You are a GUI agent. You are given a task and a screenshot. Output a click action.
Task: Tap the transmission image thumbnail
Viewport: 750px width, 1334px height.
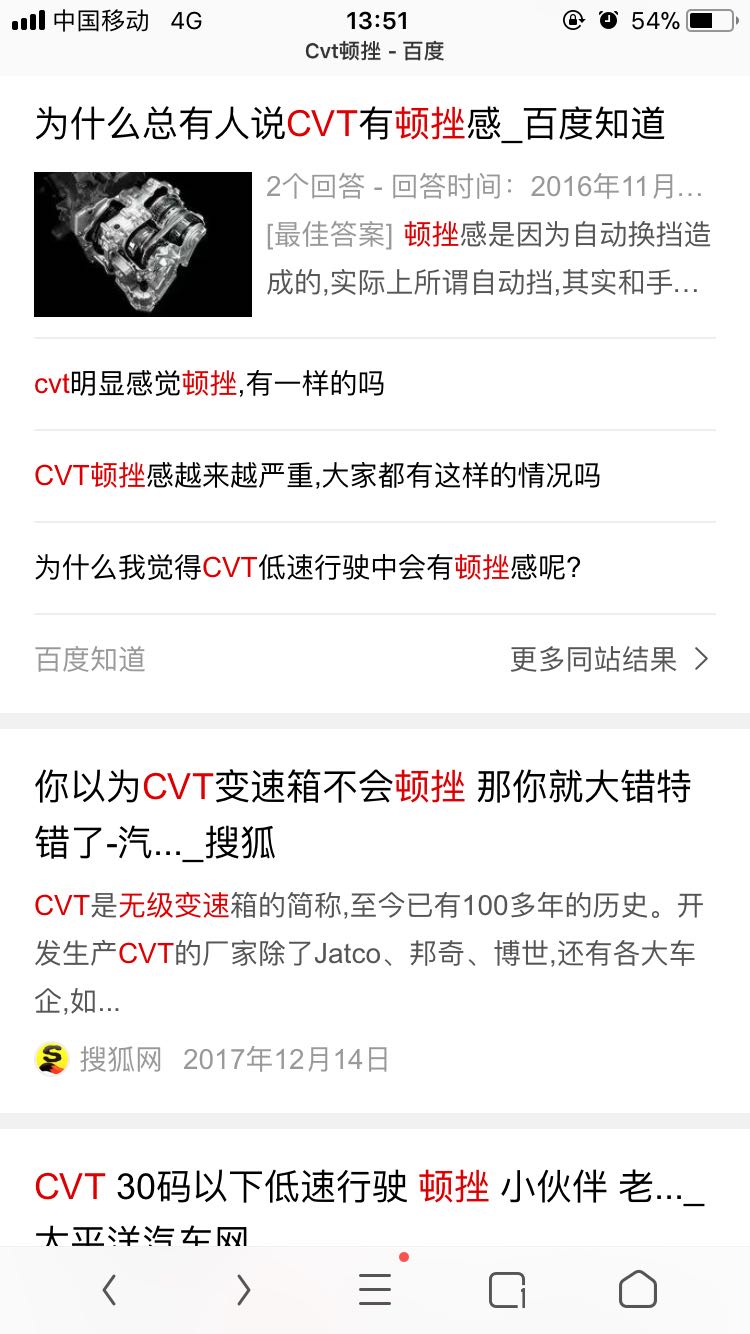click(143, 244)
